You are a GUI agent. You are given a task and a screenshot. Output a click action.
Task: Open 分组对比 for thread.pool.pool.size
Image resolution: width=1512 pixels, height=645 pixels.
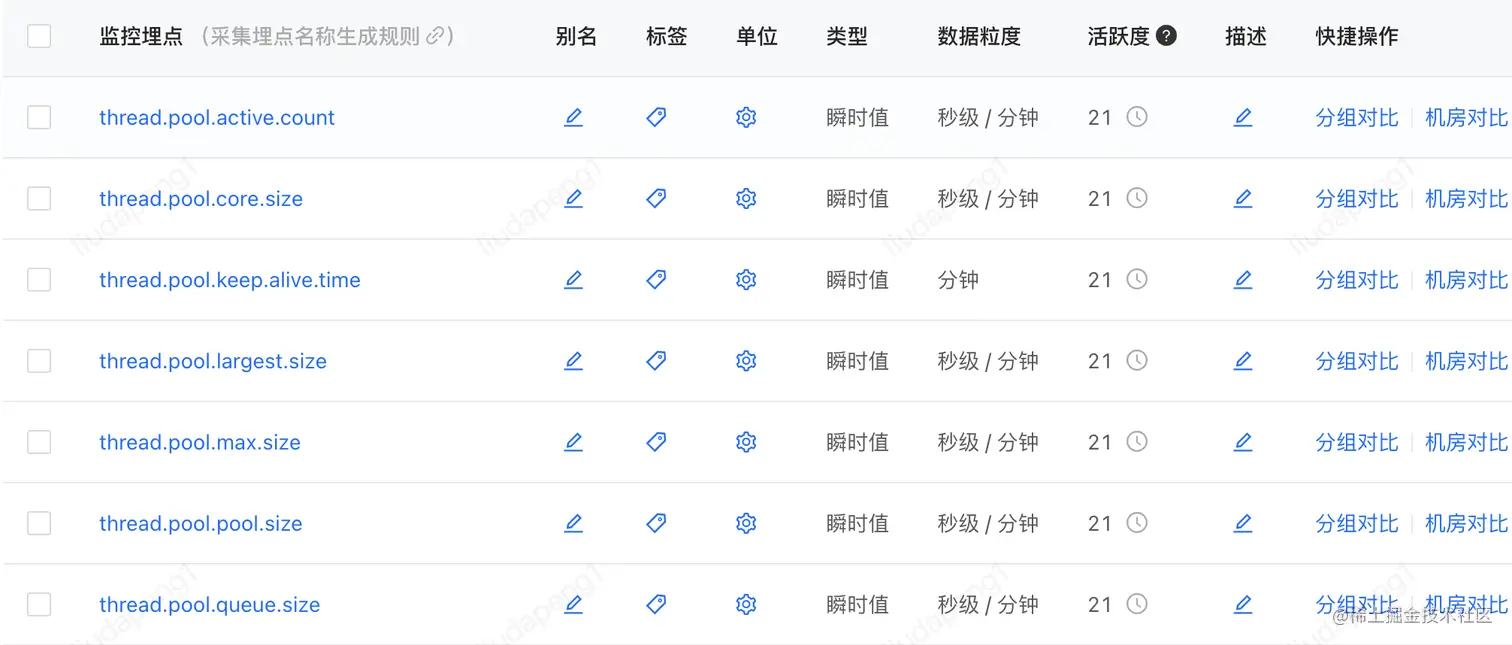(x=1356, y=523)
